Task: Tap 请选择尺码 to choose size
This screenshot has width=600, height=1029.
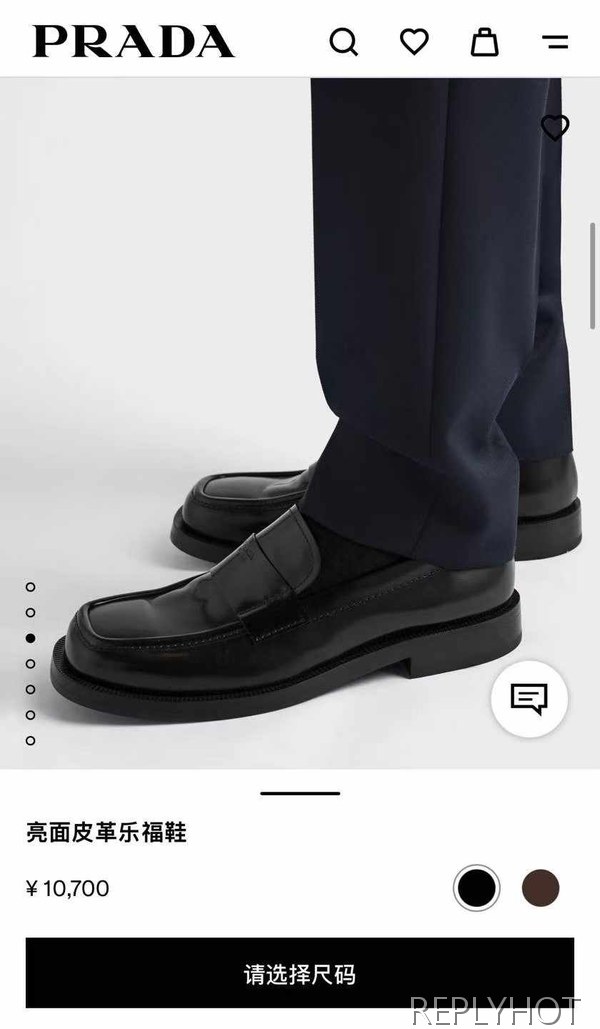Action: click(x=300, y=973)
